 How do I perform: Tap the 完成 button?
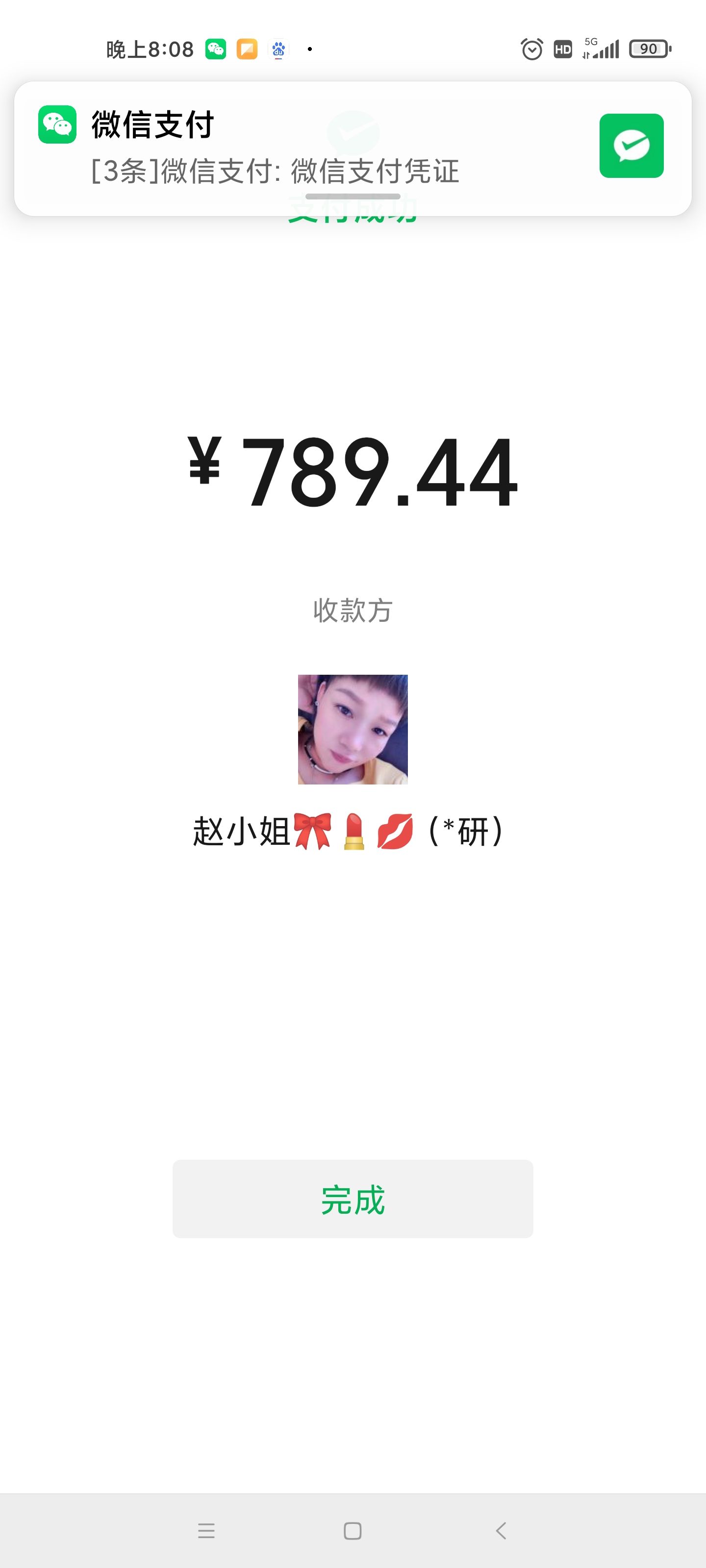click(353, 1199)
